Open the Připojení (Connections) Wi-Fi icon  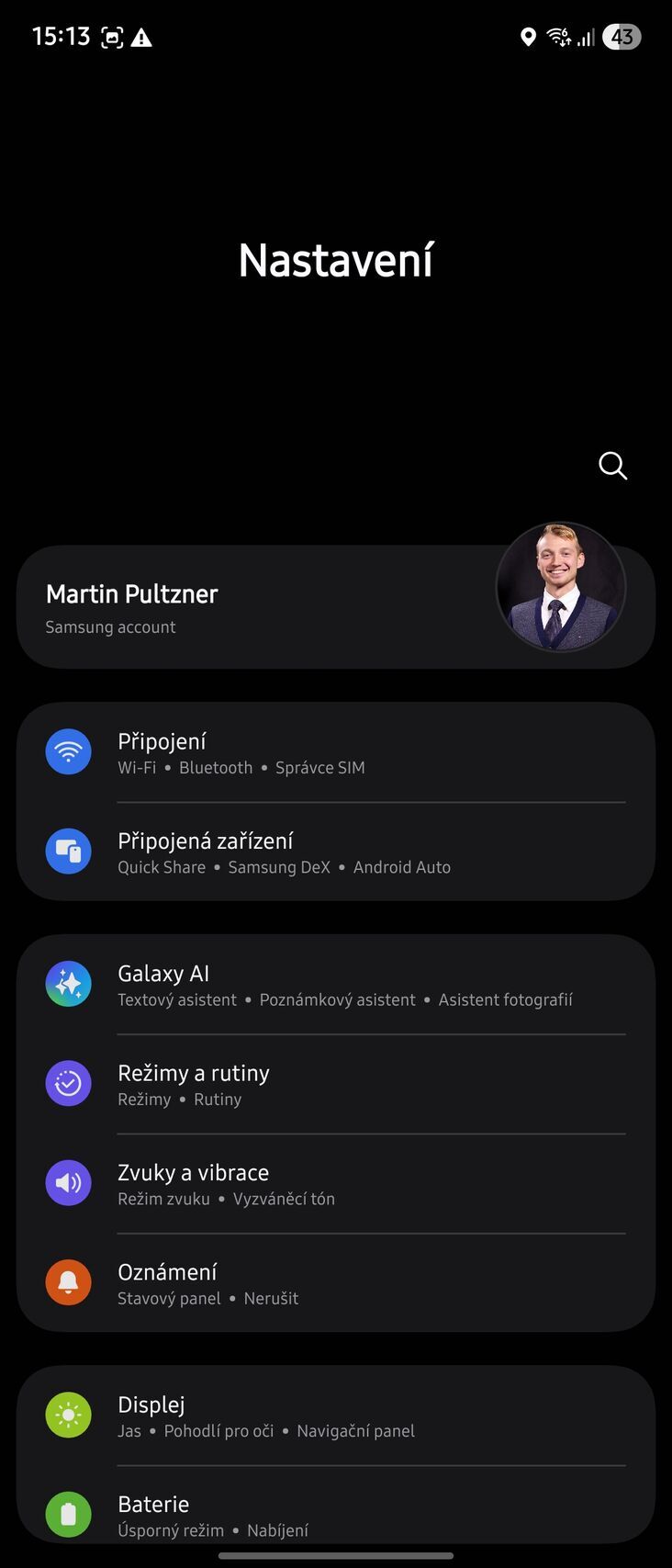click(x=68, y=751)
